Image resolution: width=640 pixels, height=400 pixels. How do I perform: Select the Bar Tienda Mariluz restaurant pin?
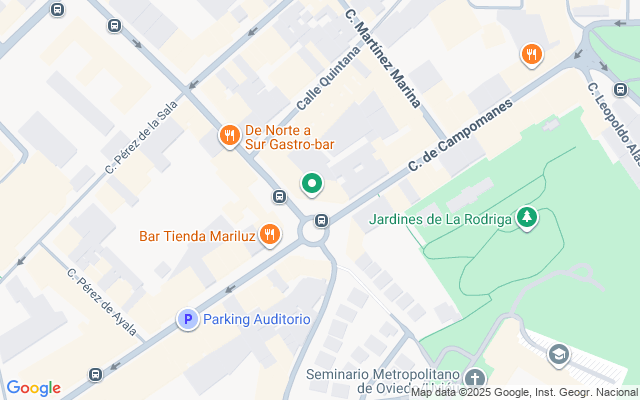point(269,236)
